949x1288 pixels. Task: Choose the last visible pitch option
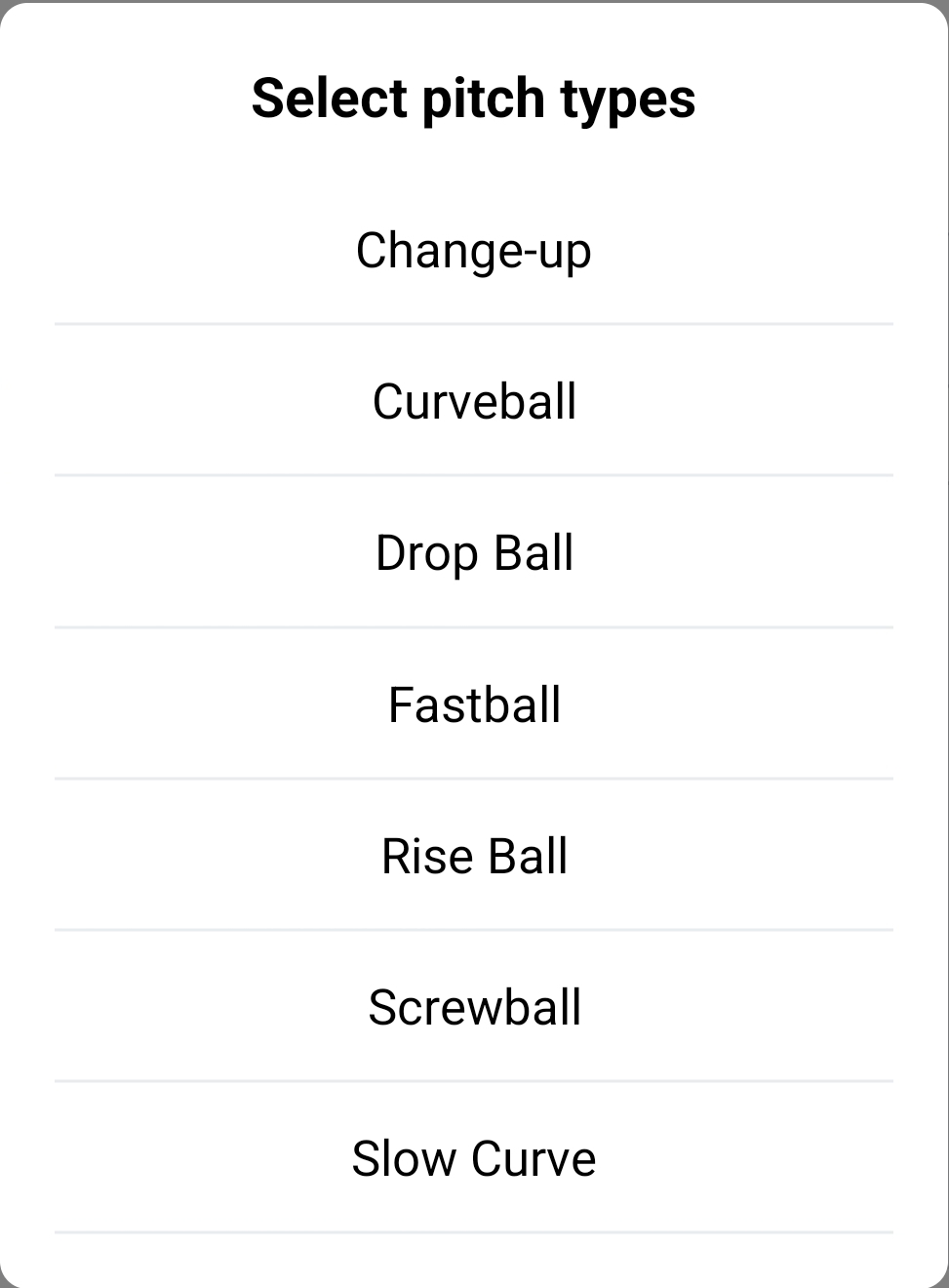coord(474,1158)
